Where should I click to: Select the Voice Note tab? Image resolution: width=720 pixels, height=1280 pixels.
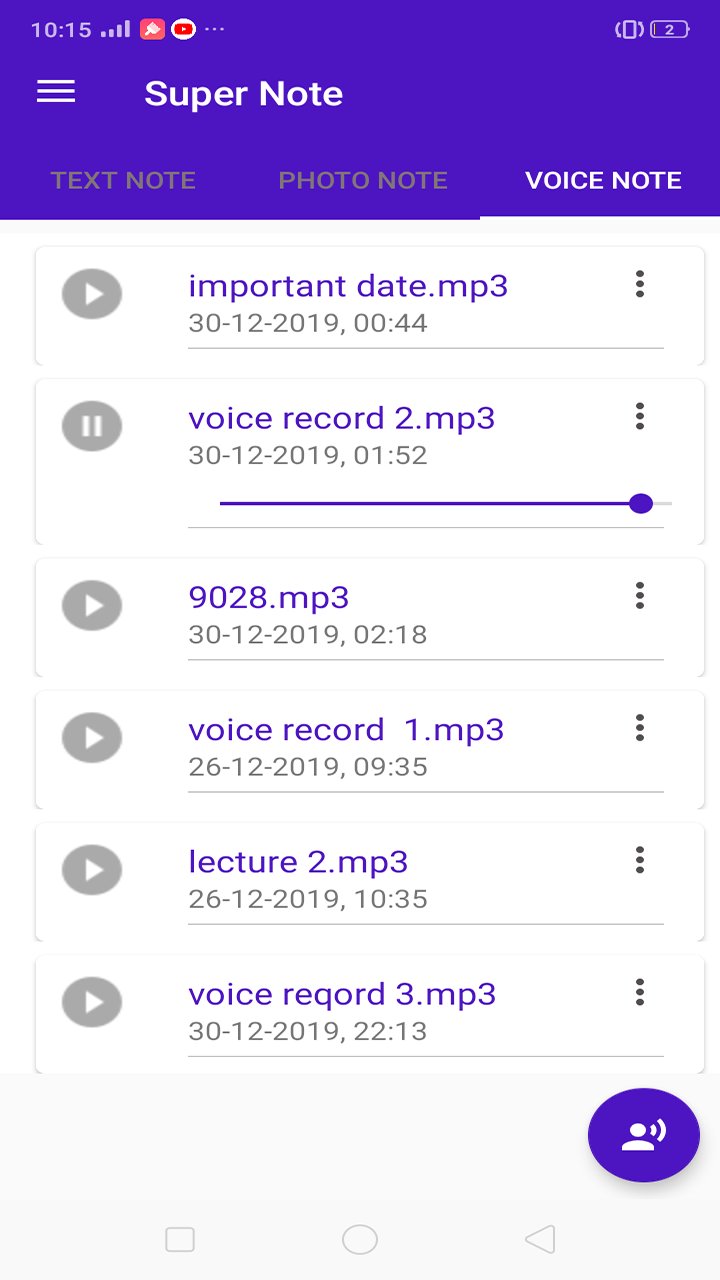[603, 181]
